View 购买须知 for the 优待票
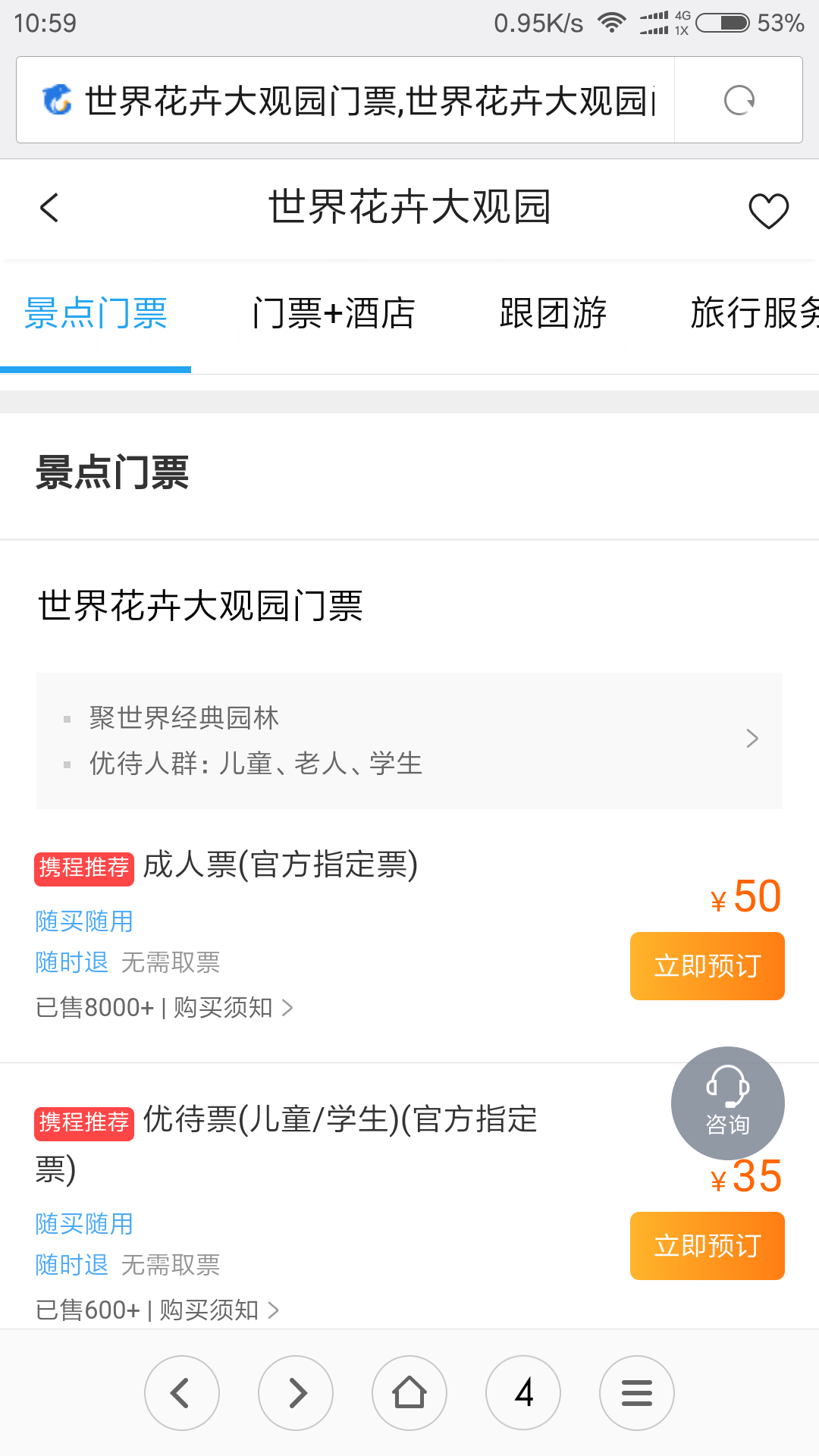Screen dimensions: 819x1456 (x=218, y=1310)
